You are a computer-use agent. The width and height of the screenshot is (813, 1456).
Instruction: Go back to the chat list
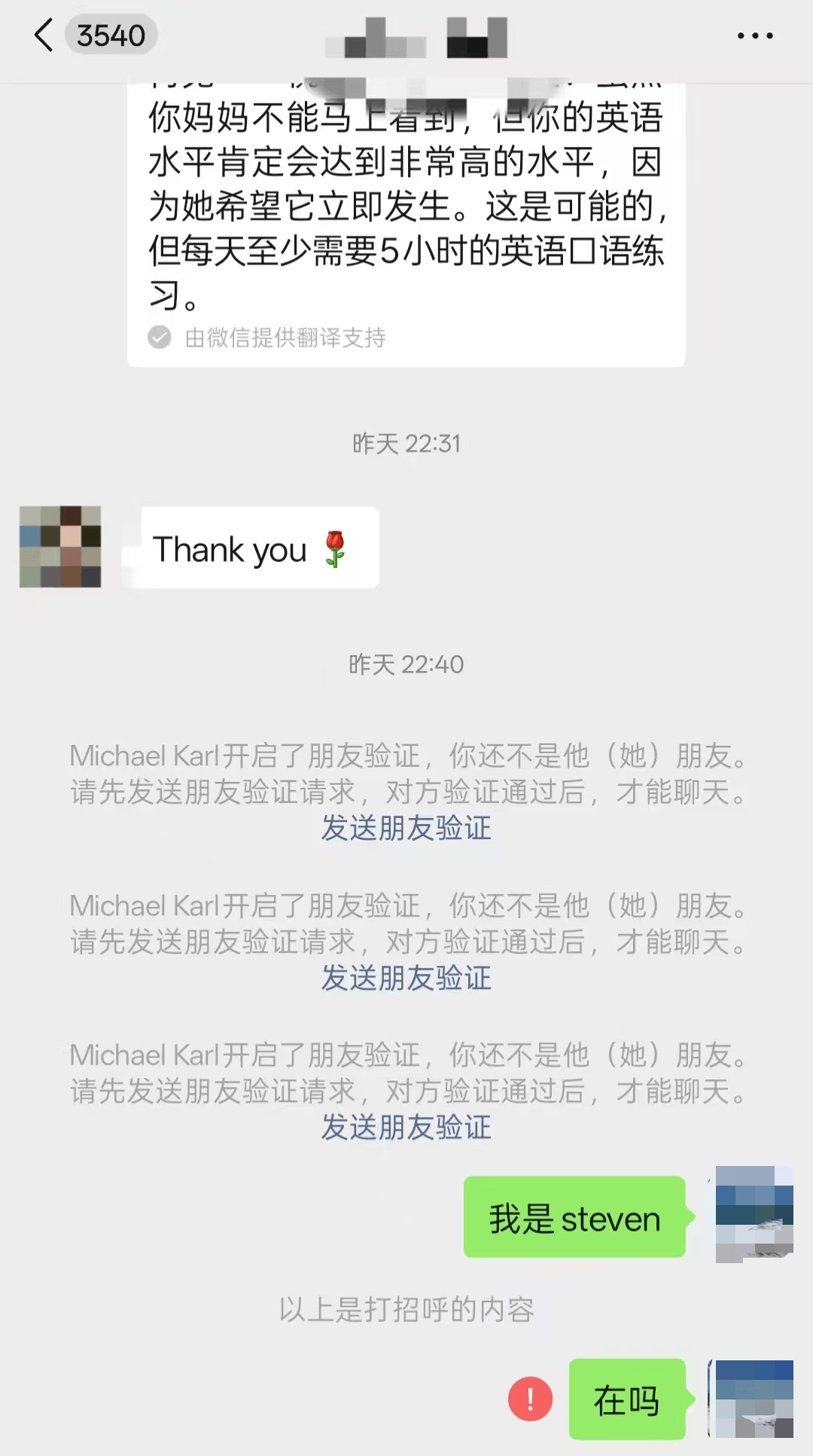(x=45, y=35)
